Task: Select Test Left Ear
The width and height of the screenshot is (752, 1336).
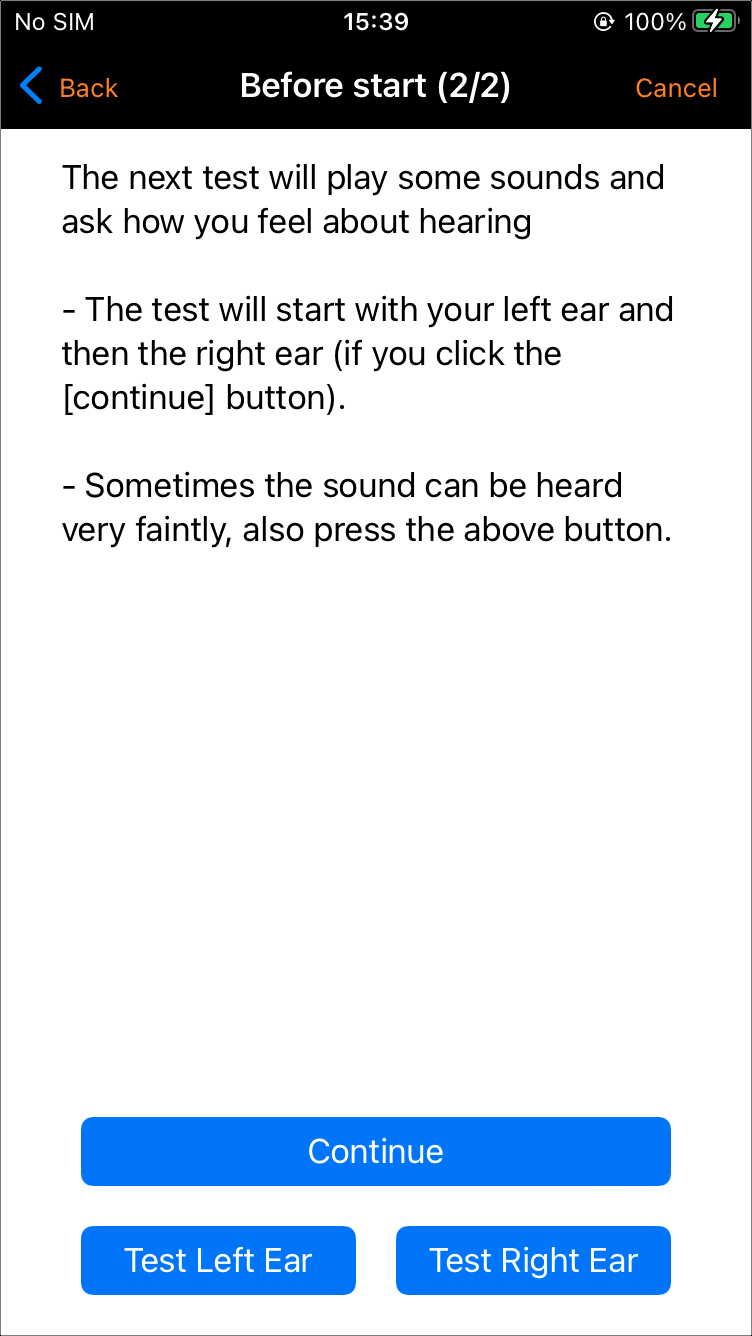Action: pyautogui.click(x=218, y=1260)
